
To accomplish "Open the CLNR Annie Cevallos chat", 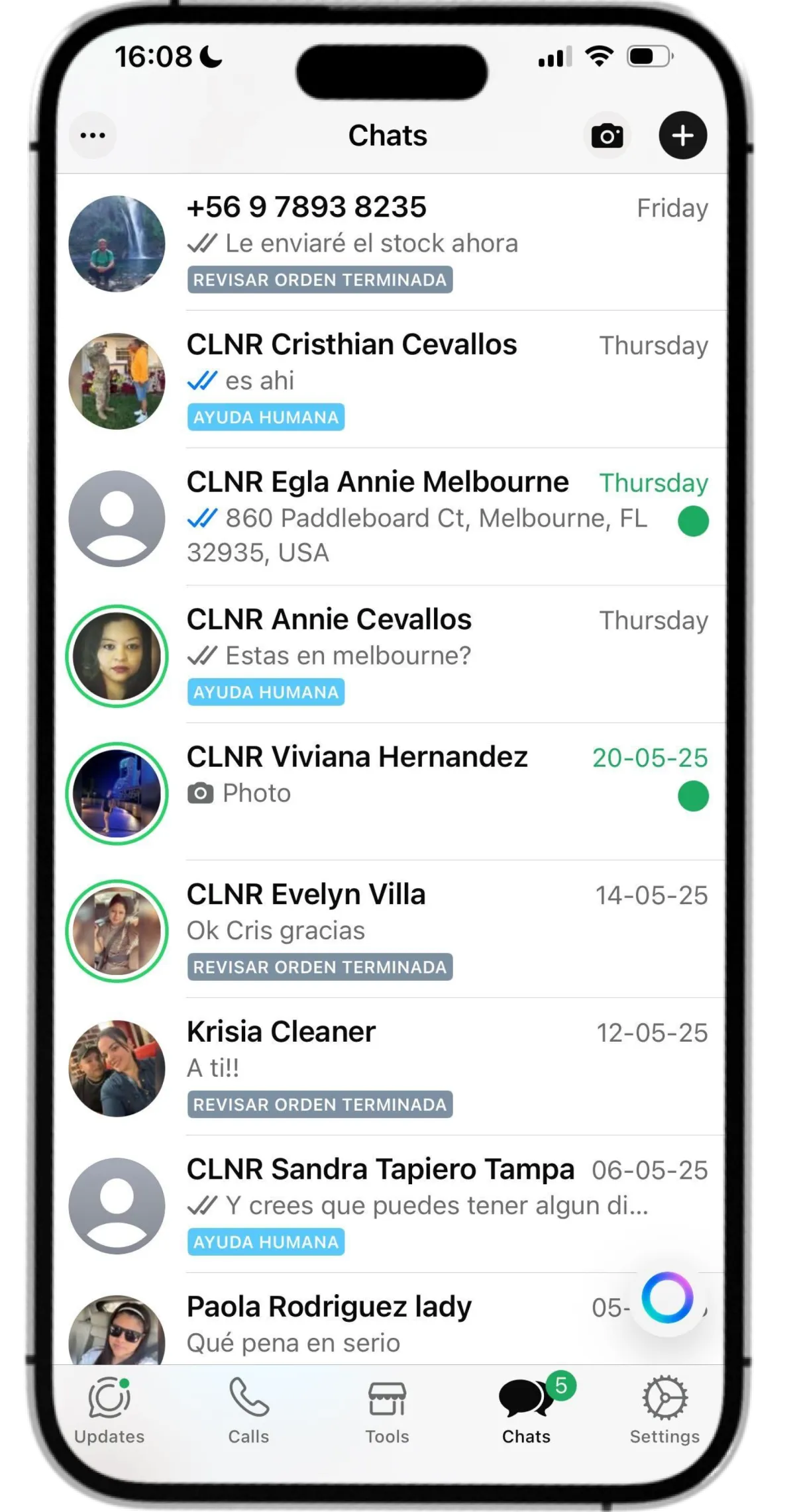I will click(391, 655).
